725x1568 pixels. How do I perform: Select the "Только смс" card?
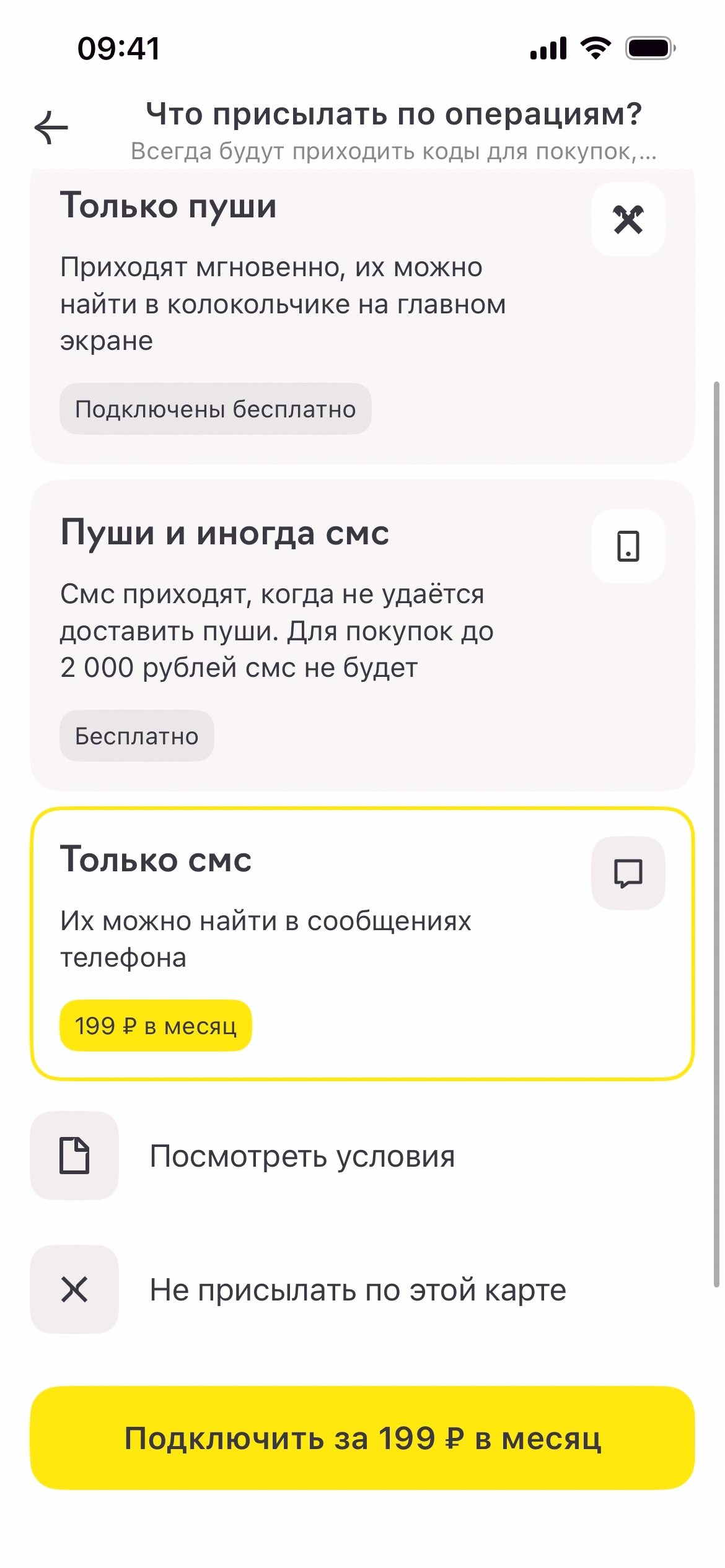362,943
